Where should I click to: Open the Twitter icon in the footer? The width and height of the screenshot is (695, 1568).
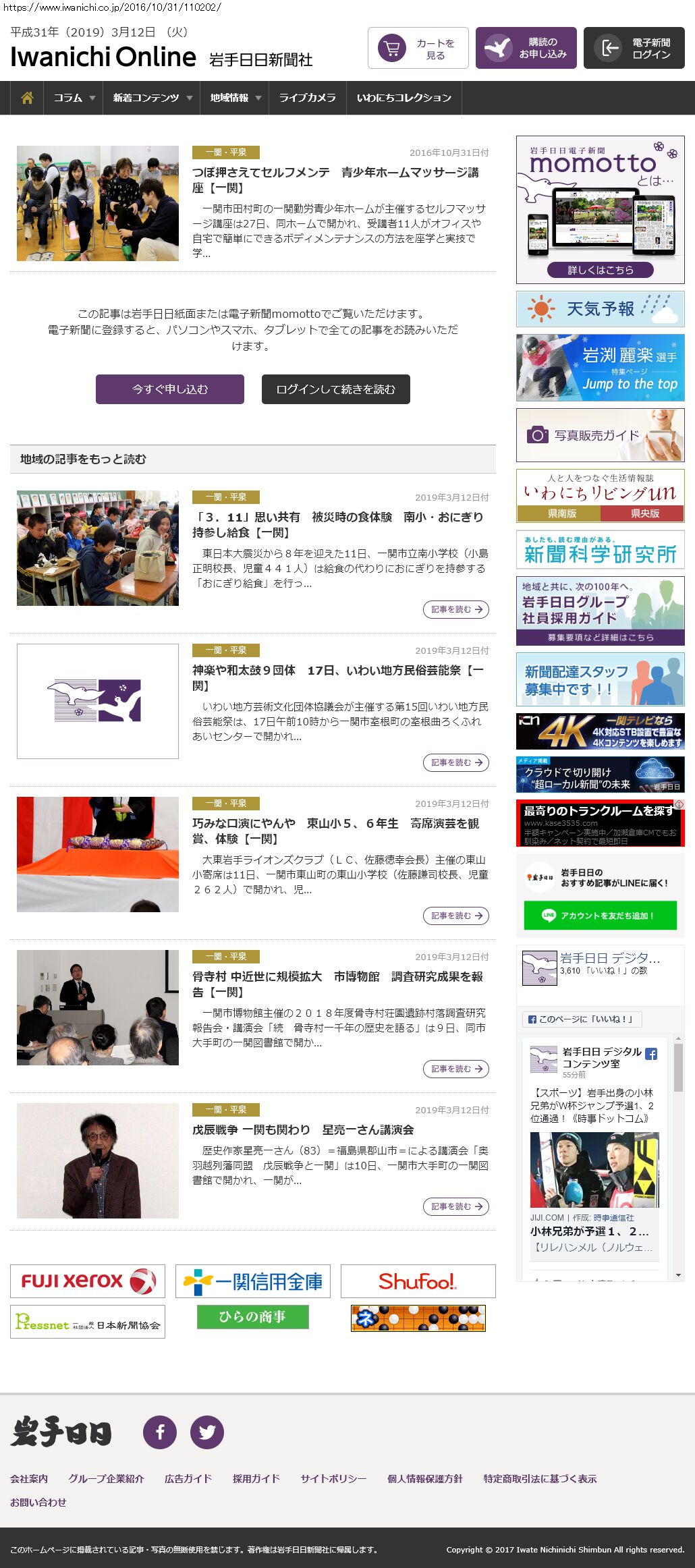(207, 1432)
